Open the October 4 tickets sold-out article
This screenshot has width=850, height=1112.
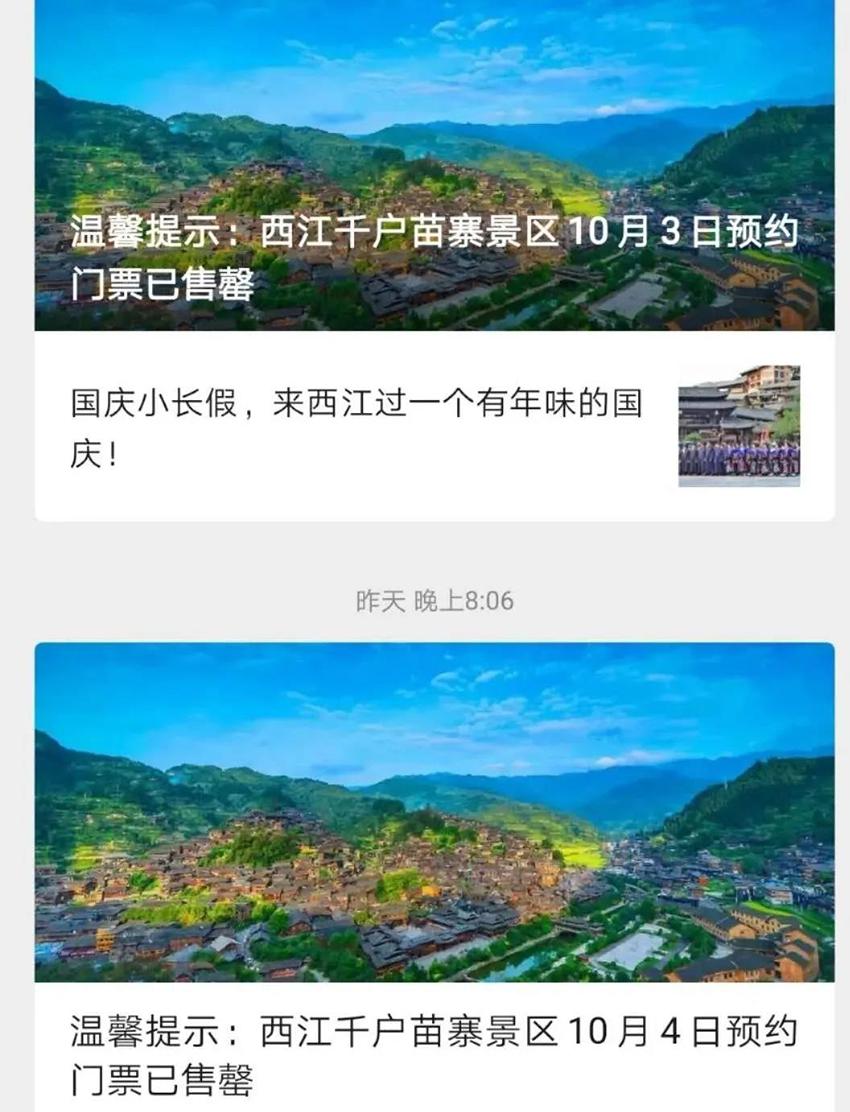click(434, 1052)
